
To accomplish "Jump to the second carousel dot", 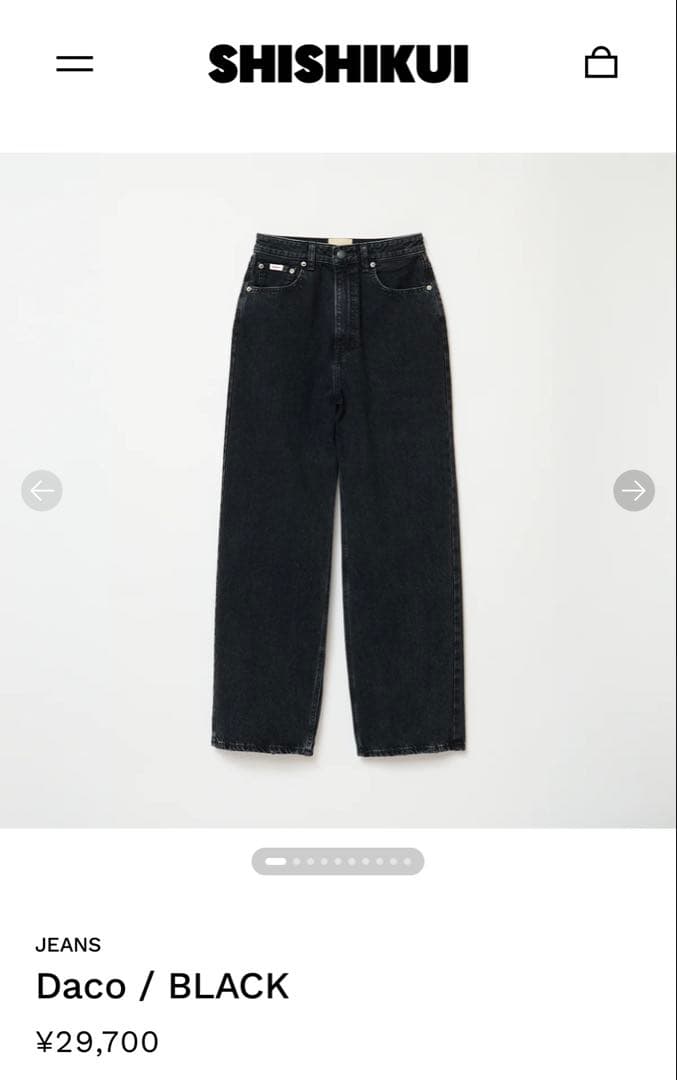I will pyautogui.click(x=297, y=861).
